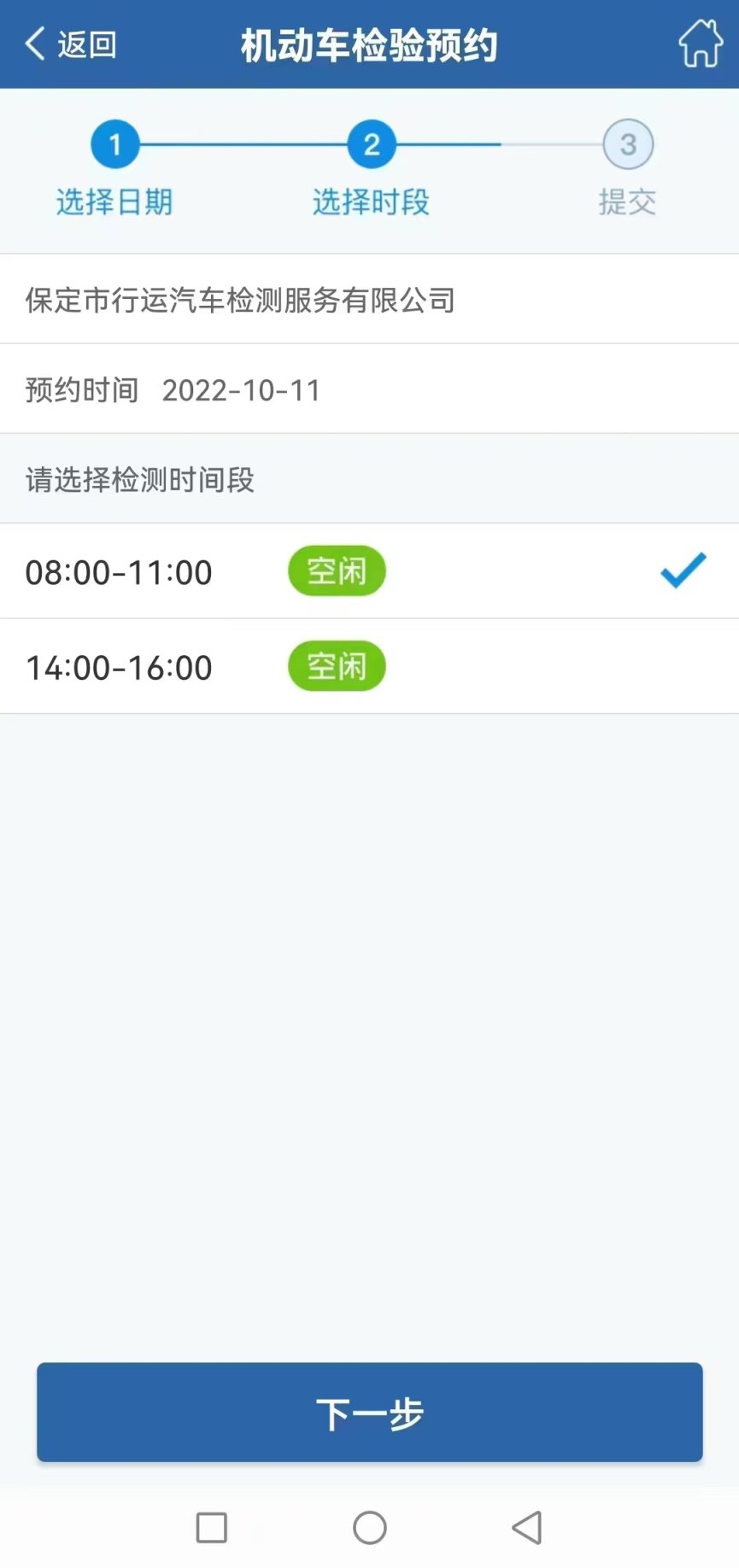Viewport: 739px width, 1568px height.
Task: Open the home page icon
Action: pos(700,44)
